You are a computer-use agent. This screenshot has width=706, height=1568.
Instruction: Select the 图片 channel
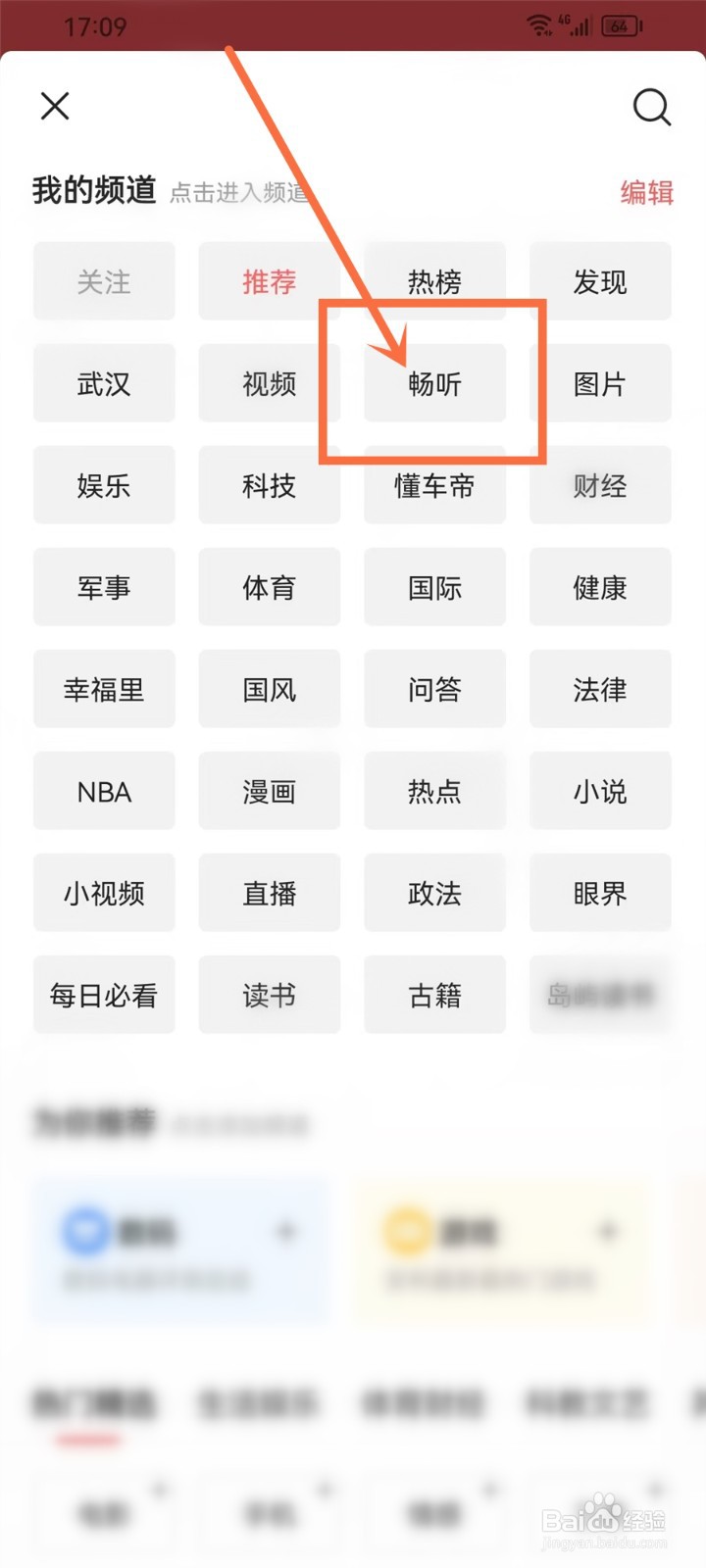[x=600, y=383]
